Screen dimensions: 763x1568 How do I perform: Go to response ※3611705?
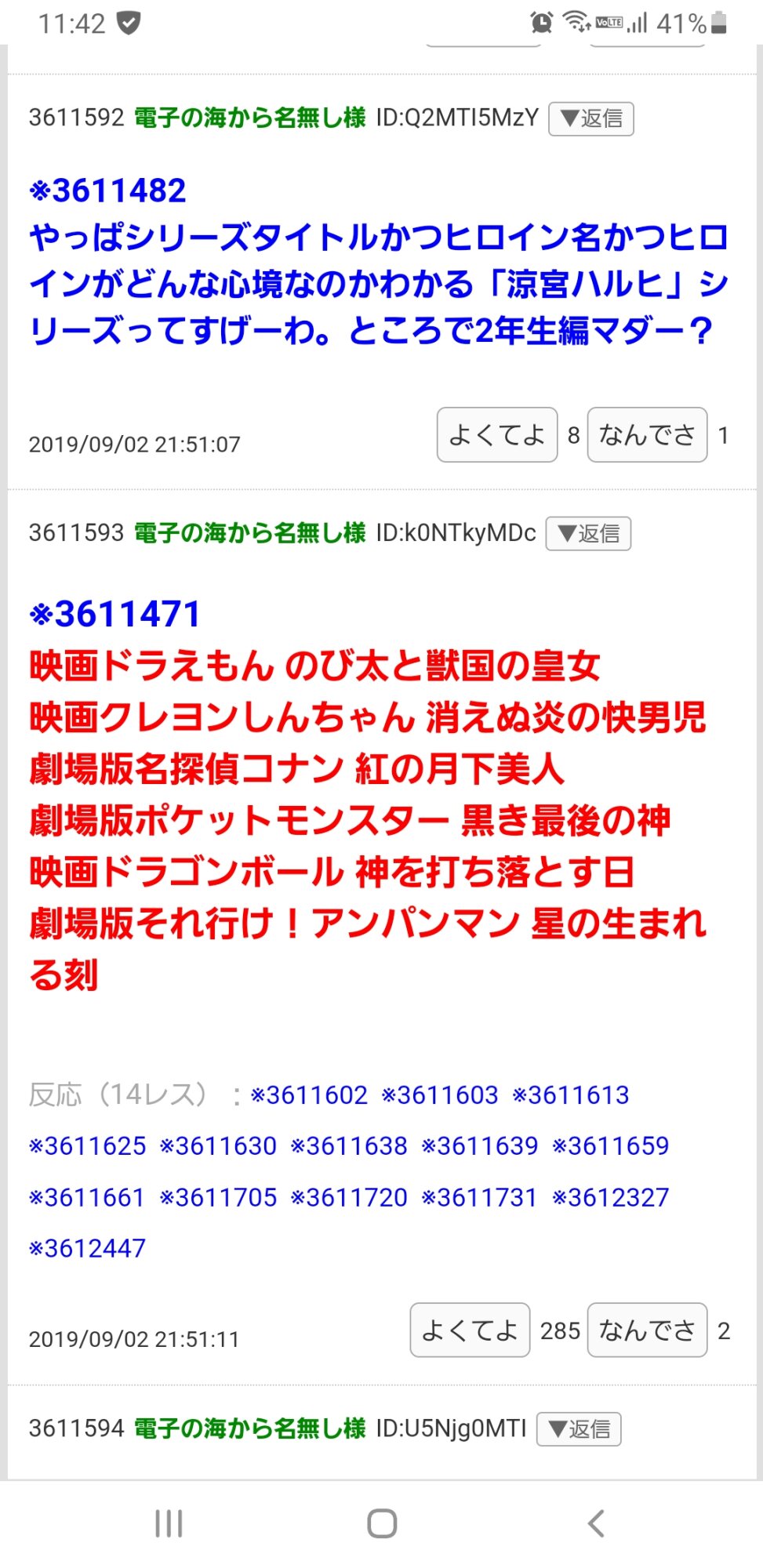point(218,1198)
